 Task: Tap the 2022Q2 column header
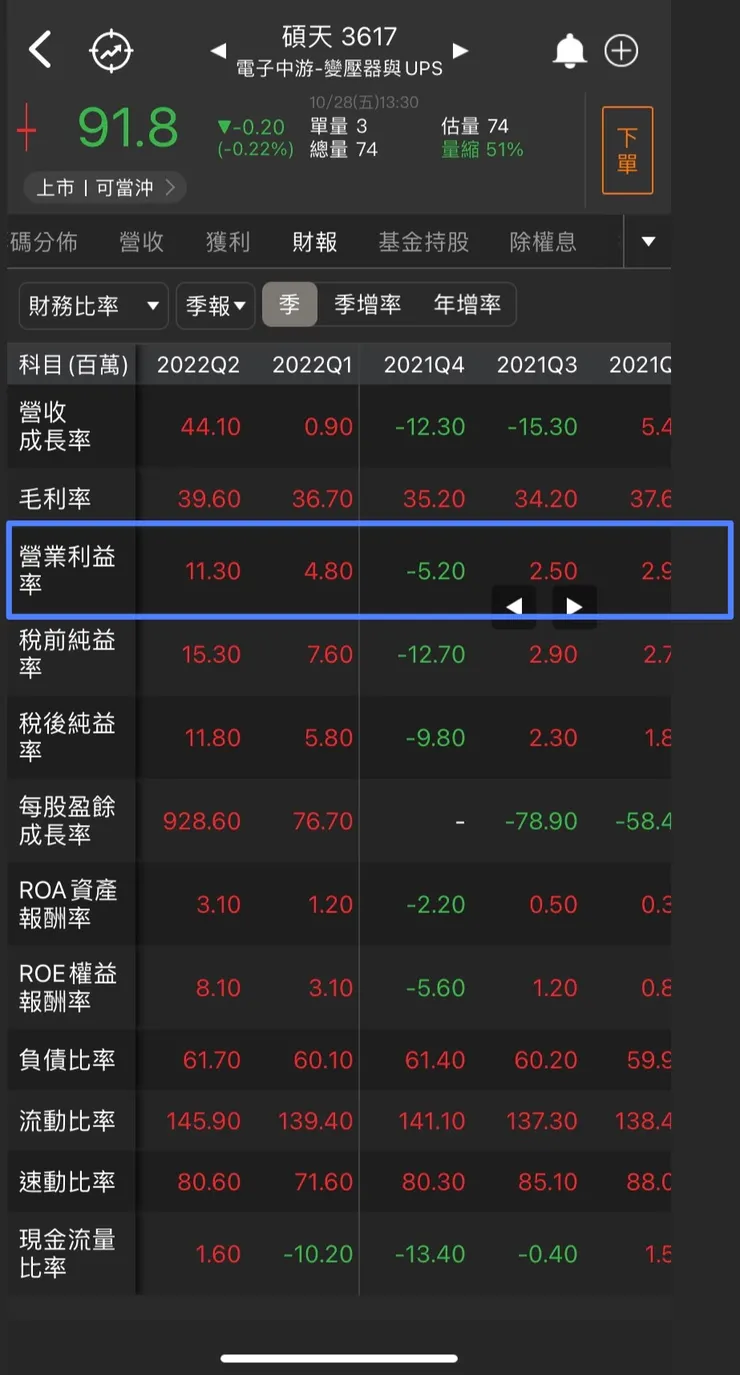(x=197, y=364)
